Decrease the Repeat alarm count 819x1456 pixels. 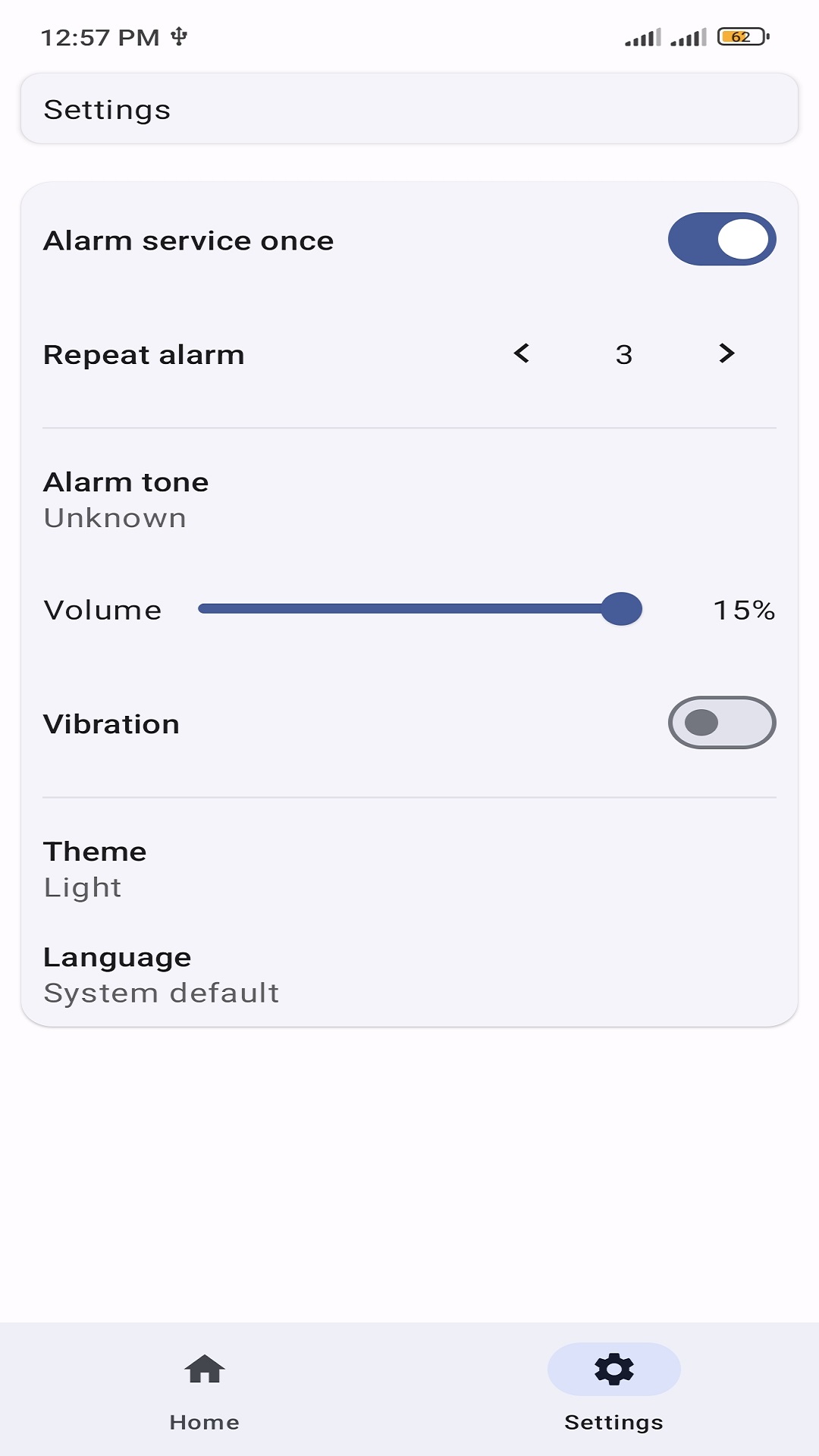[x=522, y=353]
